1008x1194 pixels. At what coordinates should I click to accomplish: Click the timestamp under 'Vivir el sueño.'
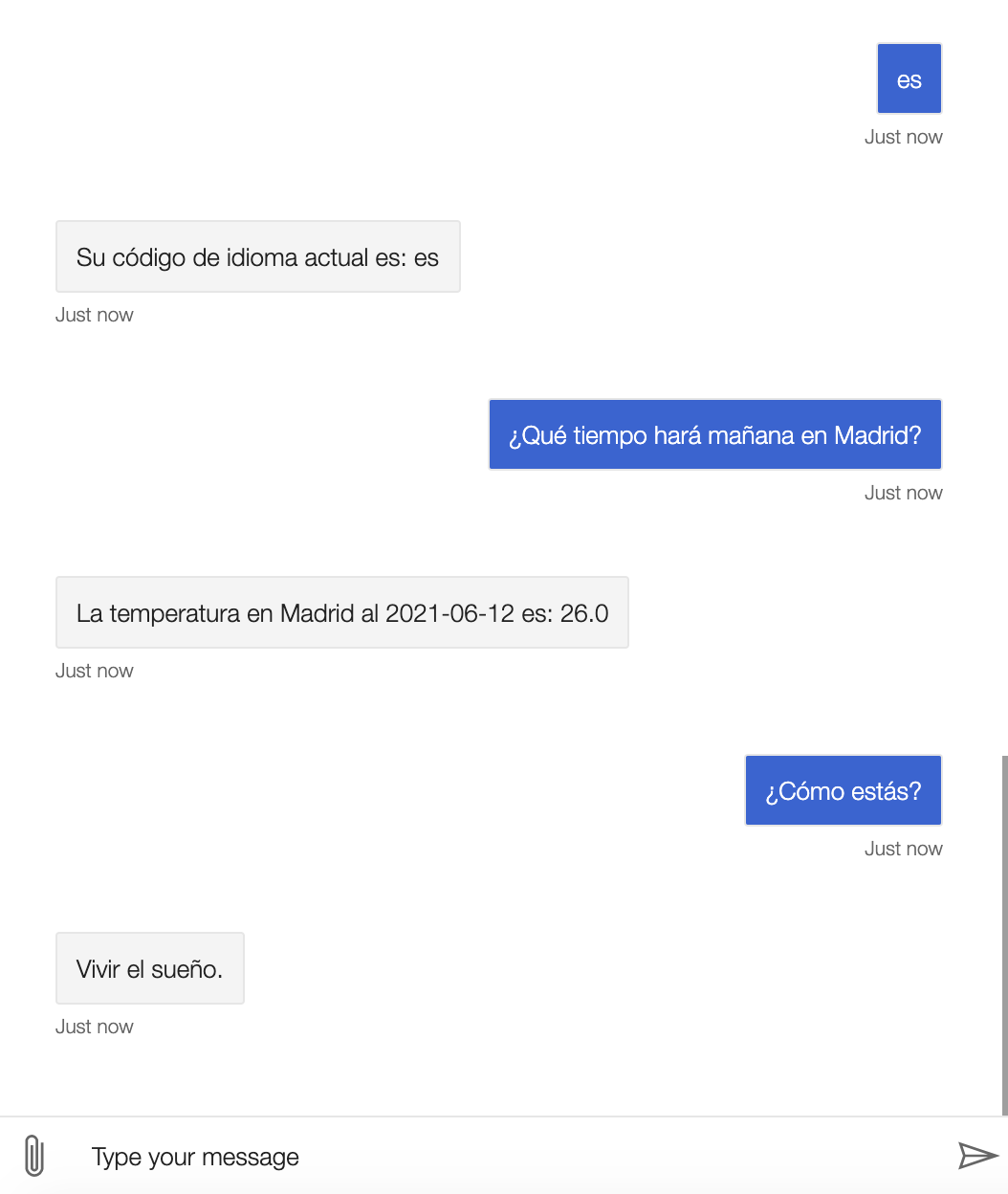pyautogui.click(x=95, y=1027)
